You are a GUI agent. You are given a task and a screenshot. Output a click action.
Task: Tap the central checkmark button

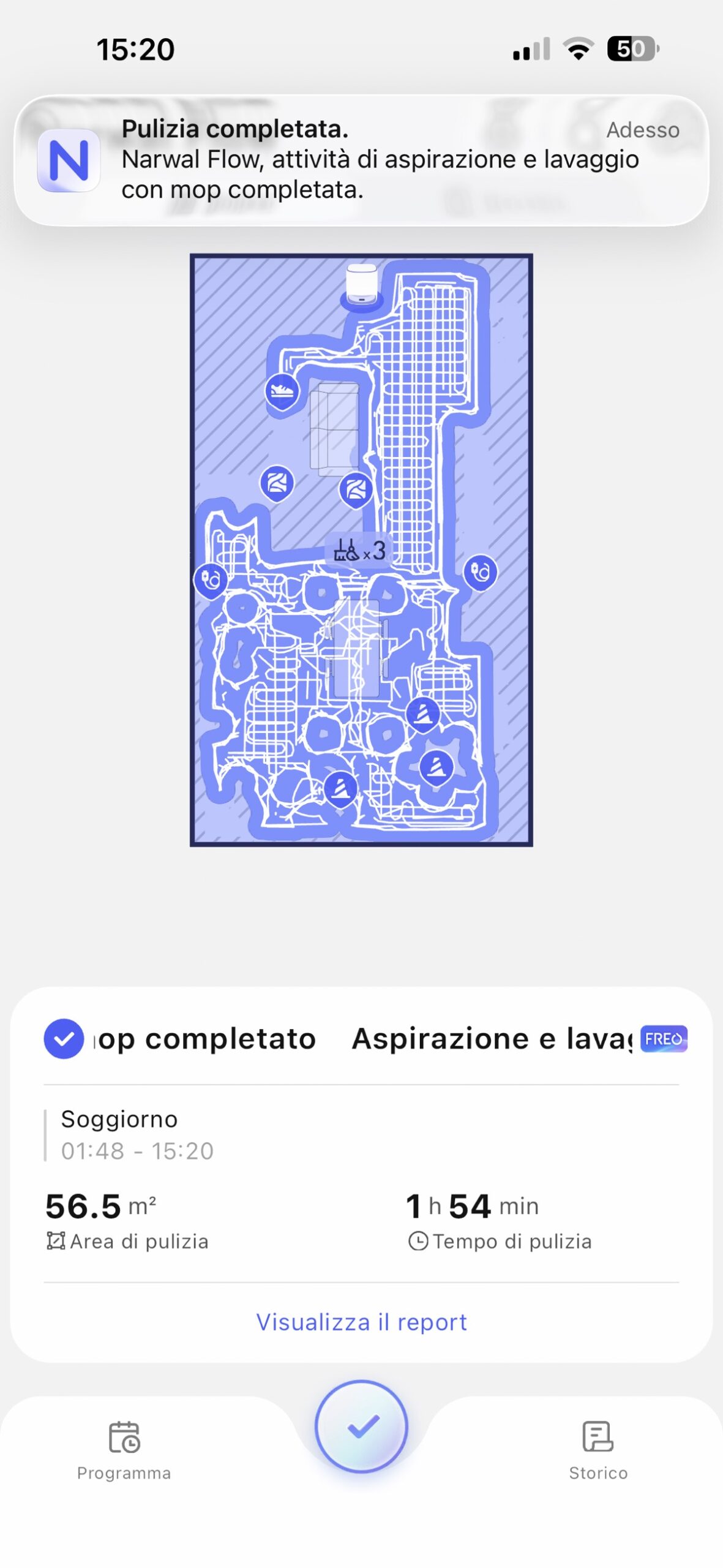point(361,1426)
